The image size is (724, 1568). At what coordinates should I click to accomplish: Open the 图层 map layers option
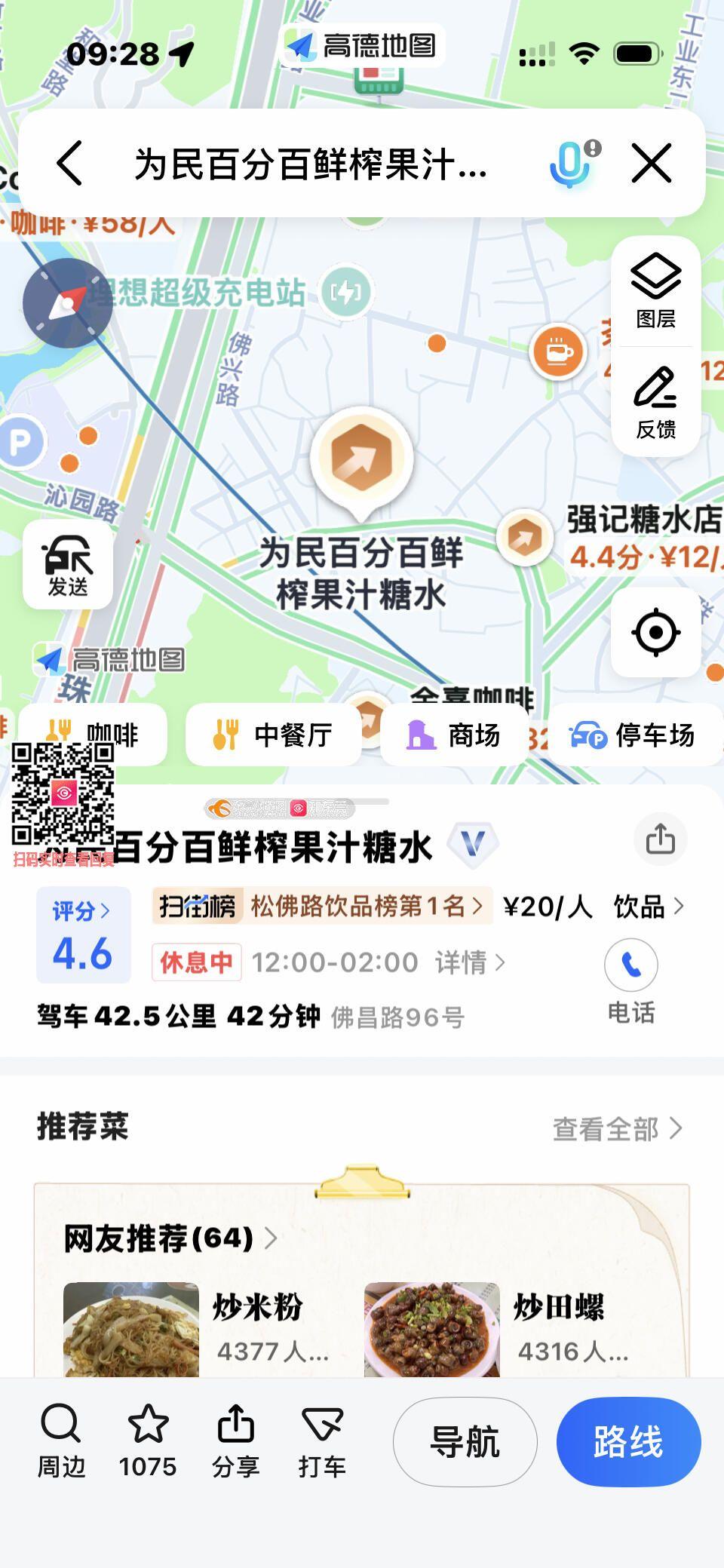pyautogui.click(x=655, y=290)
